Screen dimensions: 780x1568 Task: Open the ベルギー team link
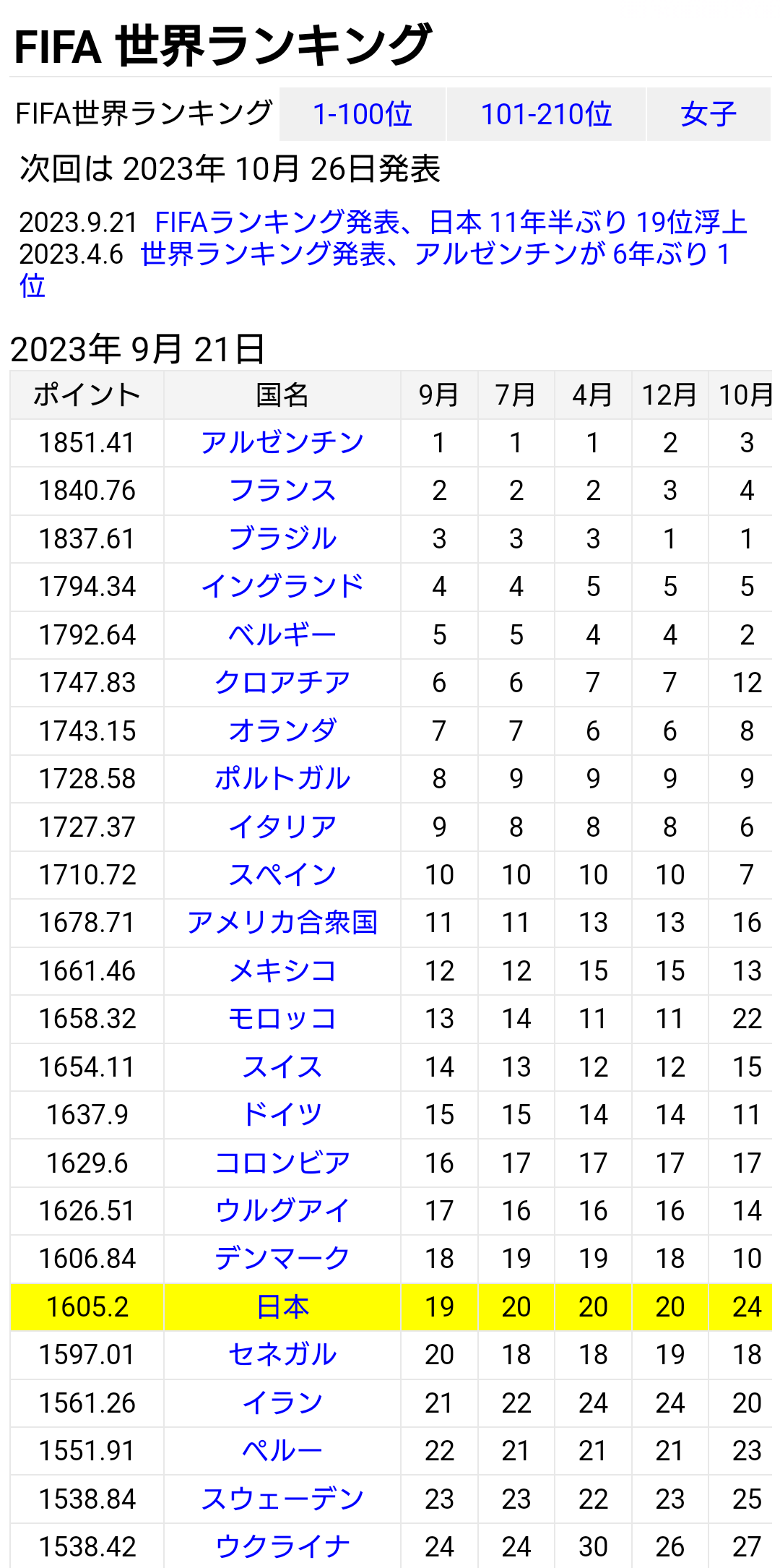tap(282, 634)
